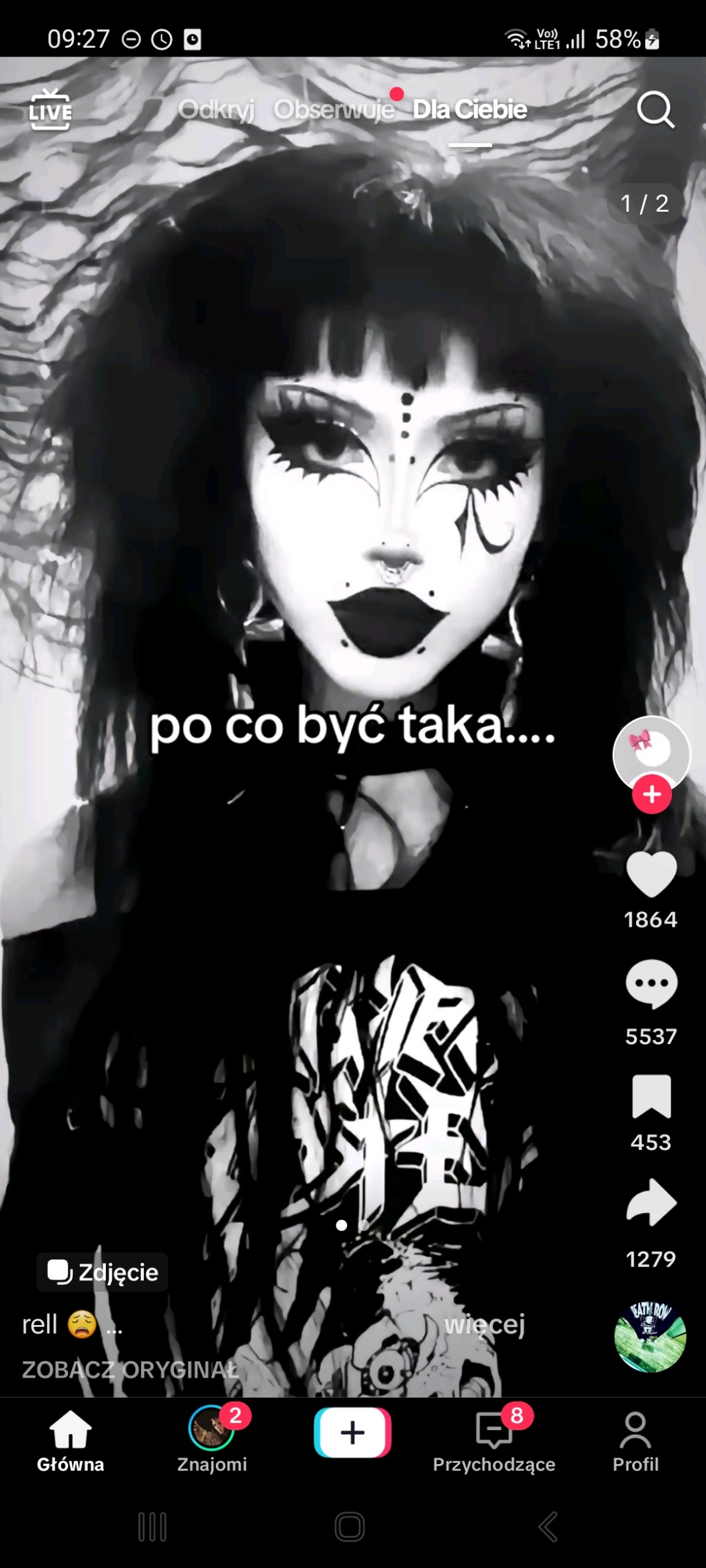Switch to the Obserwuję tab
This screenshot has width=706, height=1568.
334,109
